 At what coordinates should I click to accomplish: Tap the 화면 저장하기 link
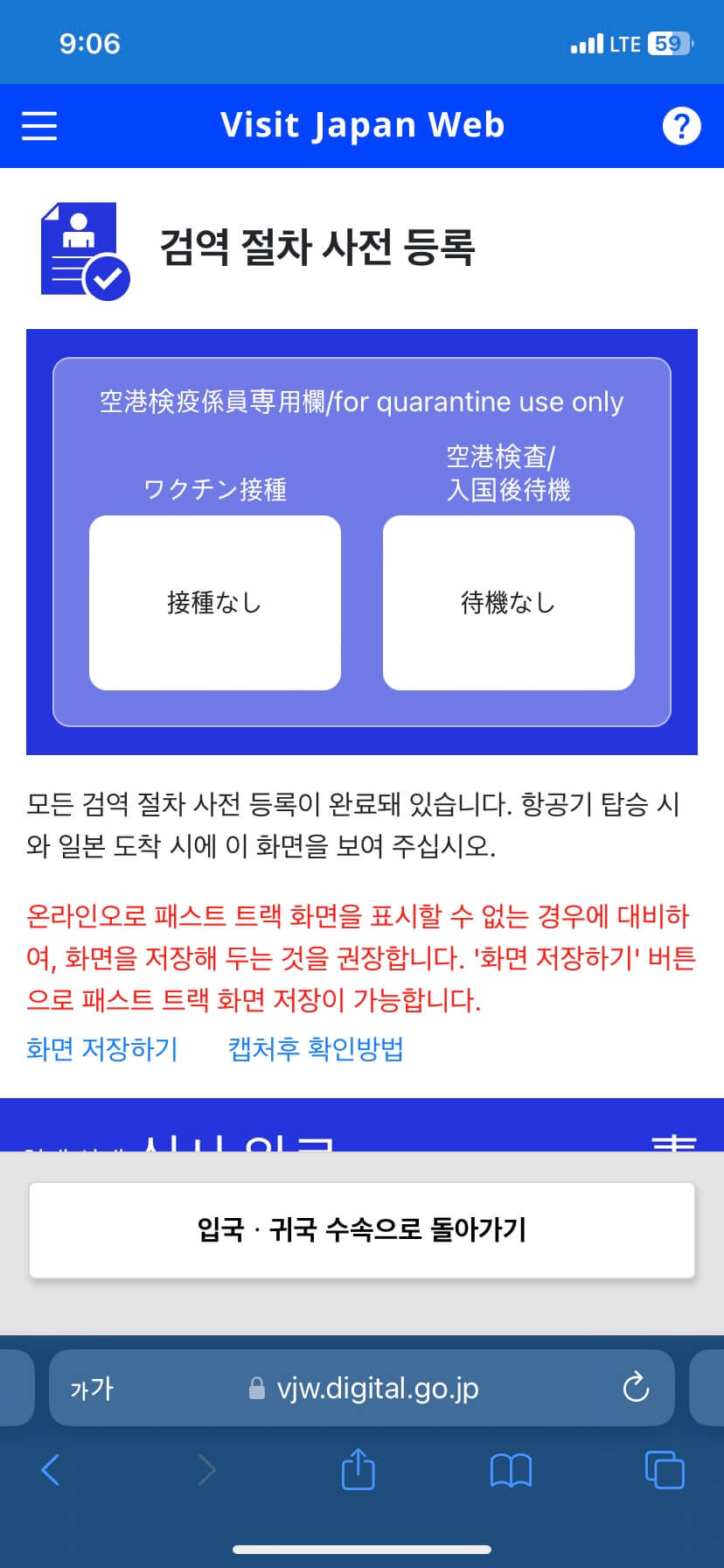(x=102, y=1049)
